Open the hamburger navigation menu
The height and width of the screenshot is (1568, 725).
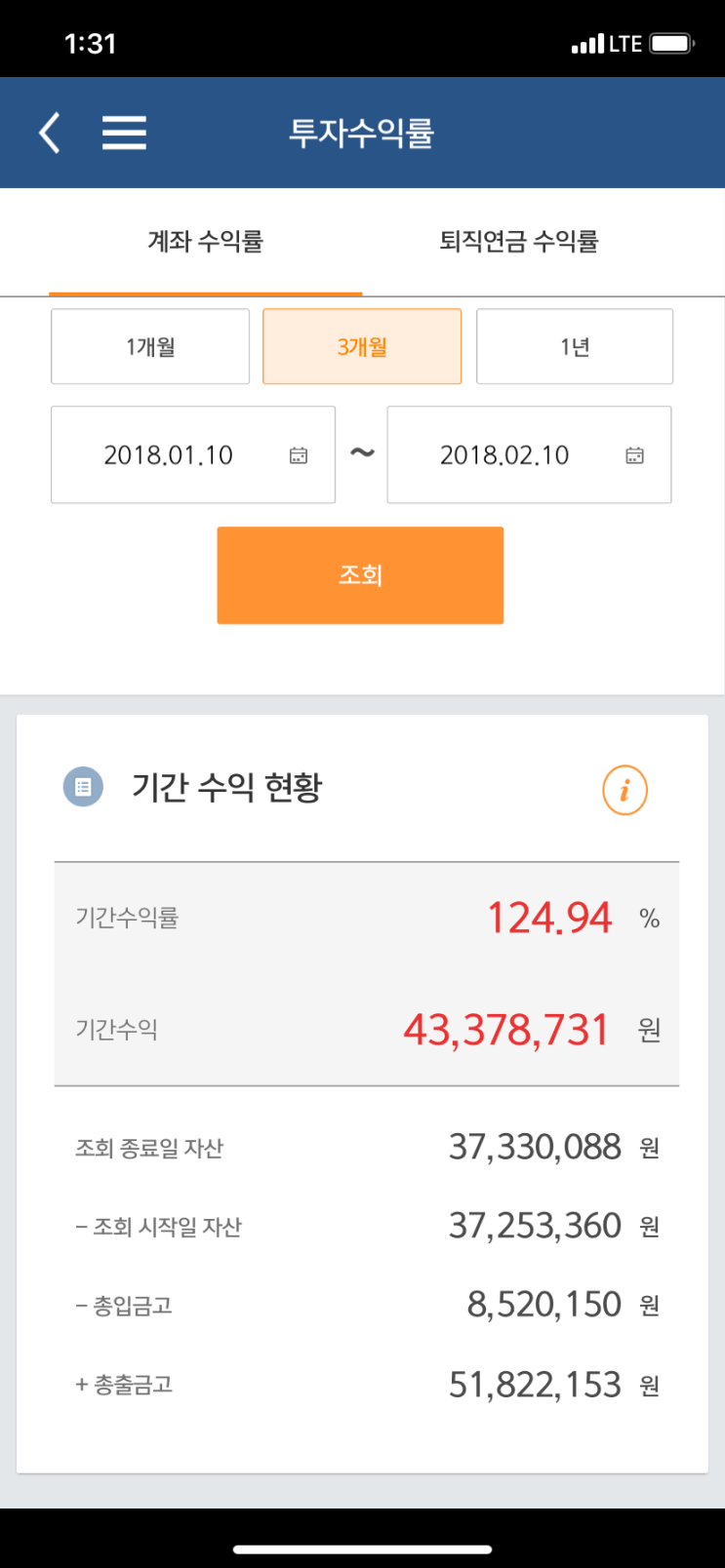[x=124, y=132]
